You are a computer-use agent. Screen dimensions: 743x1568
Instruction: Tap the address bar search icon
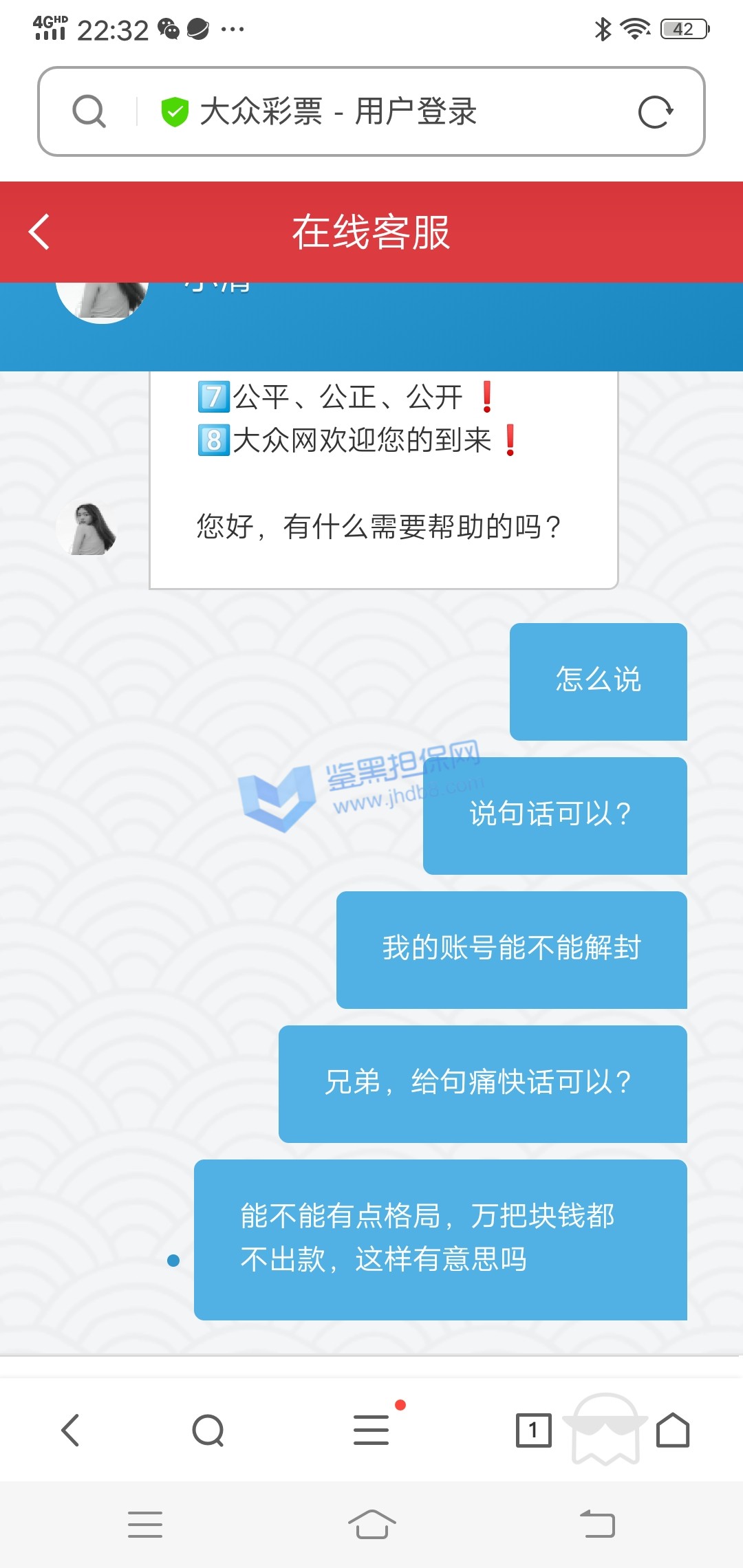click(x=89, y=111)
